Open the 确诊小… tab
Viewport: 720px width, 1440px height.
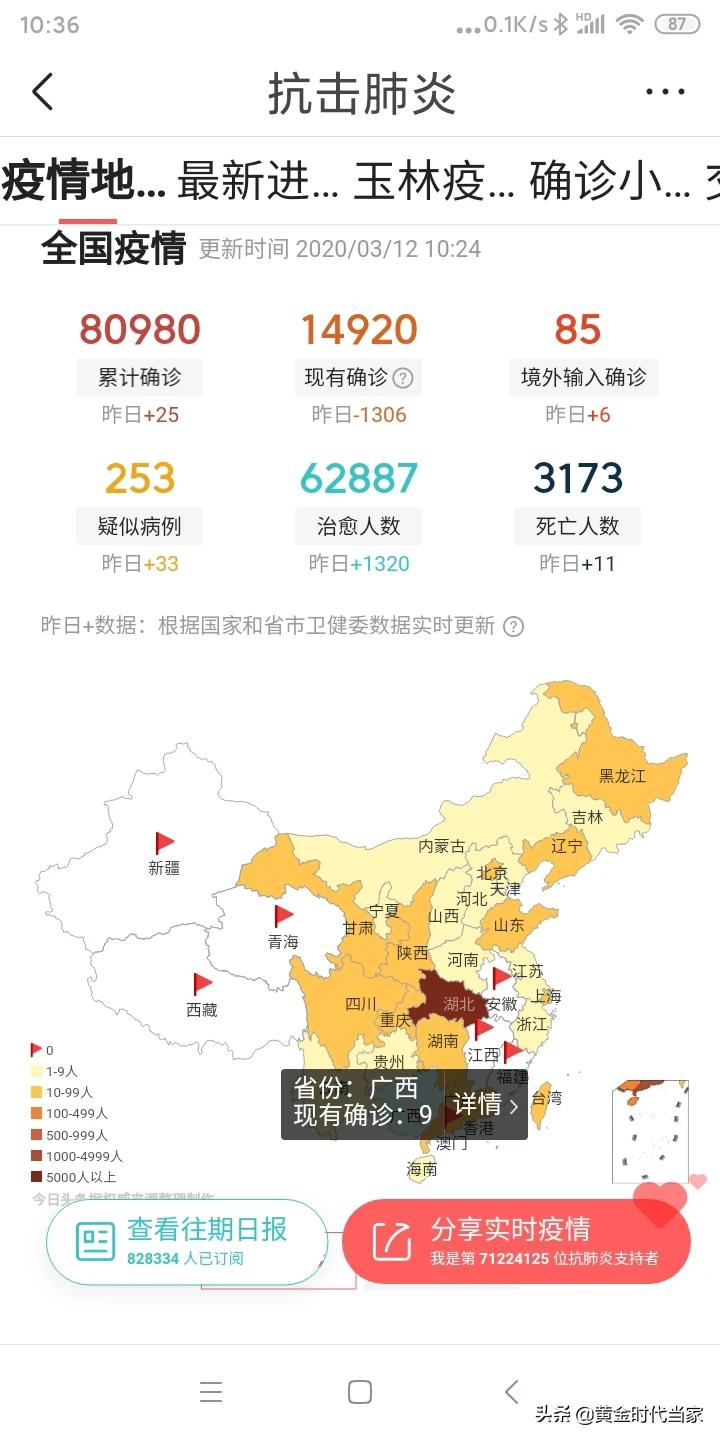click(x=610, y=183)
